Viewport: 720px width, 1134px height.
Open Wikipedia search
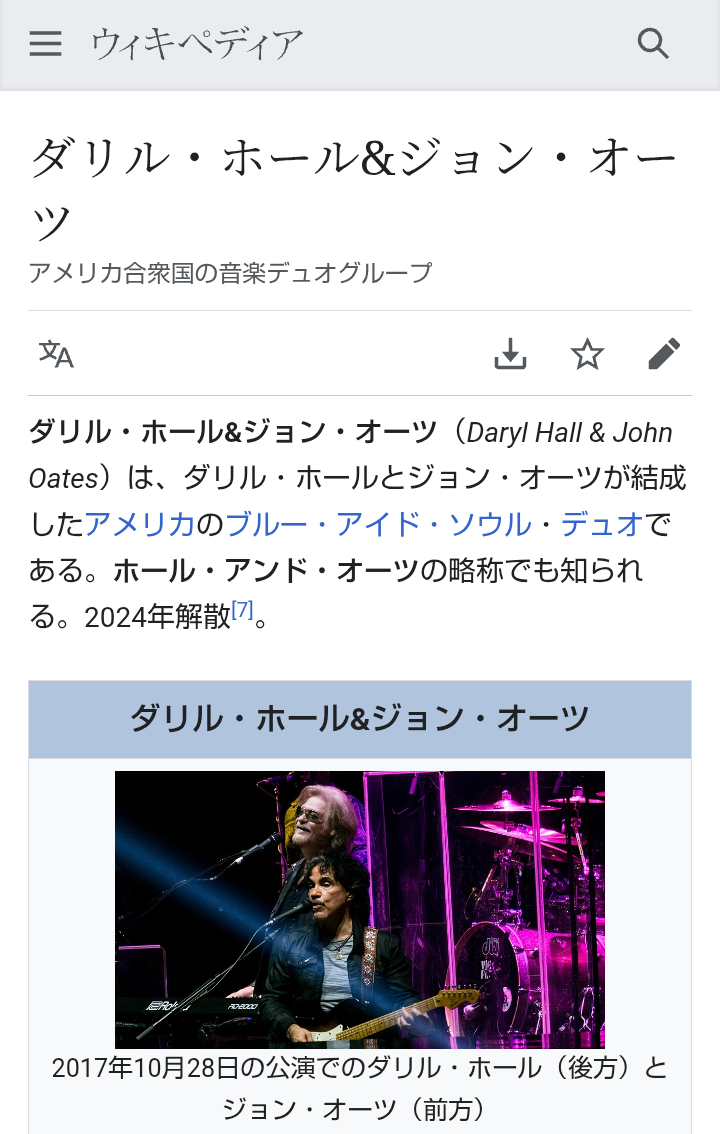653,44
